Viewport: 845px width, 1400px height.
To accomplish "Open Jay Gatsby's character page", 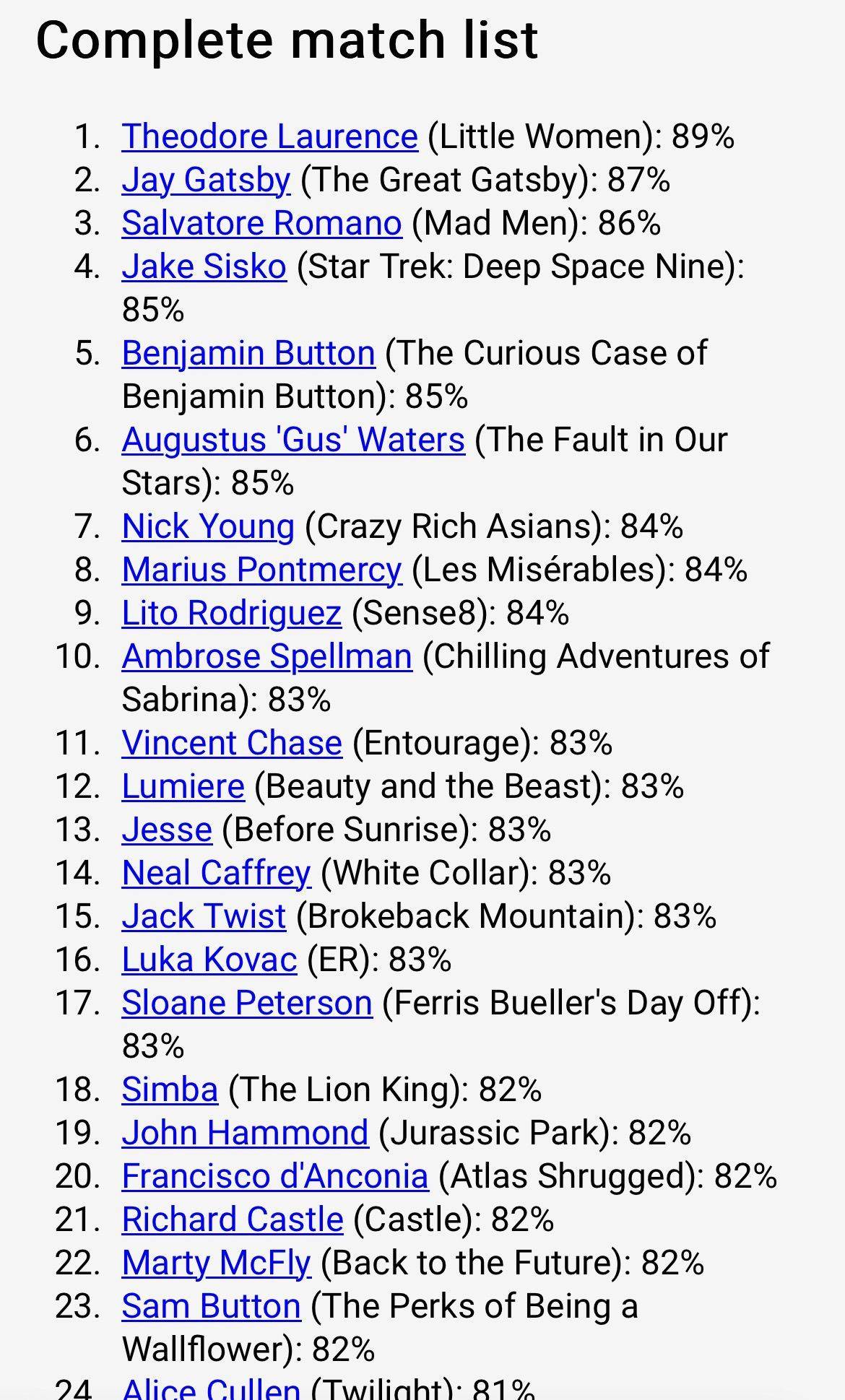I will click(206, 180).
